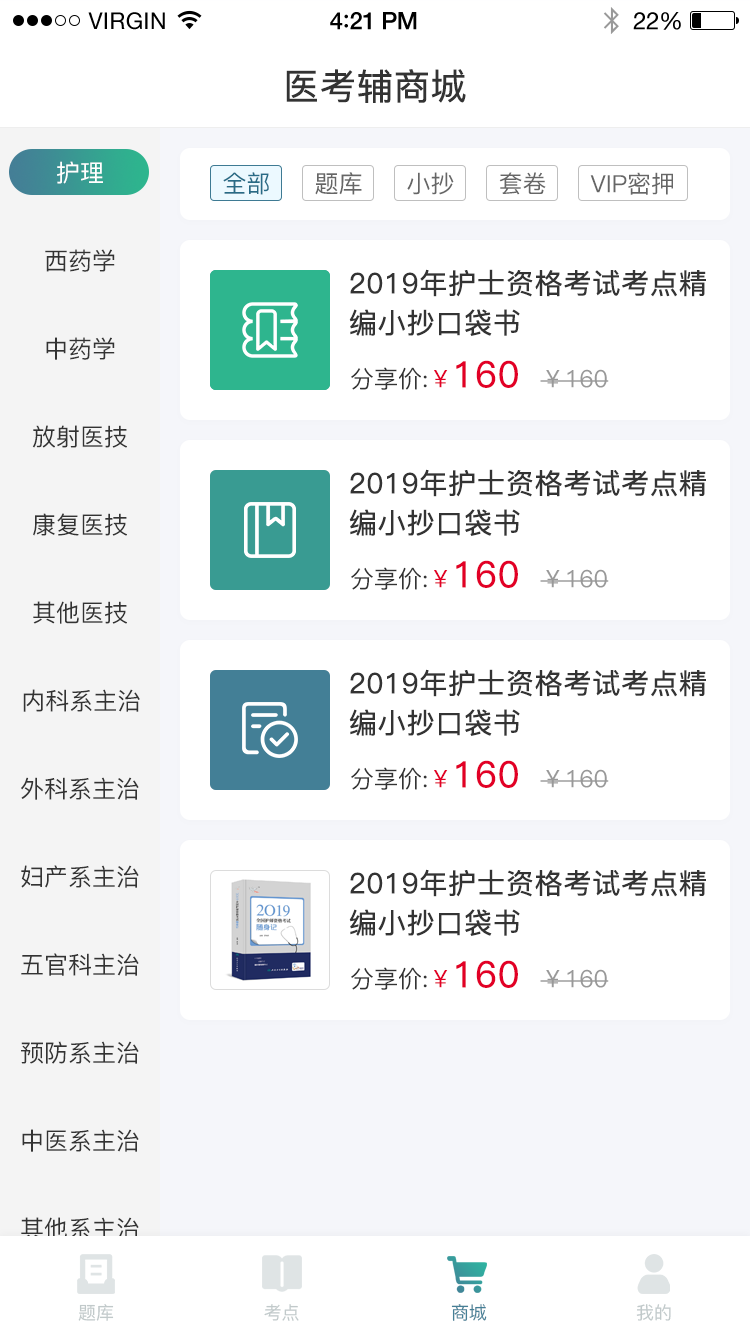The height and width of the screenshot is (1334, 750).
Task: Click the blue checklist document product icon
Action: point(269,730)
